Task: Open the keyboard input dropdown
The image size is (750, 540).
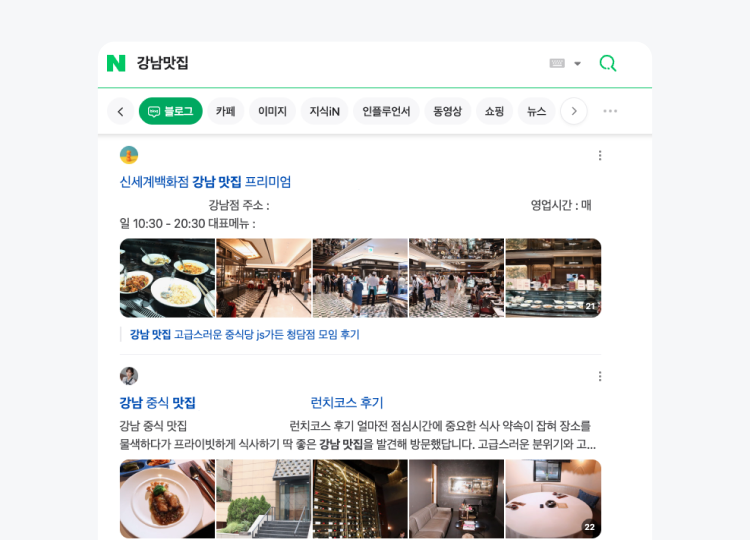Action: pos(565,63)
